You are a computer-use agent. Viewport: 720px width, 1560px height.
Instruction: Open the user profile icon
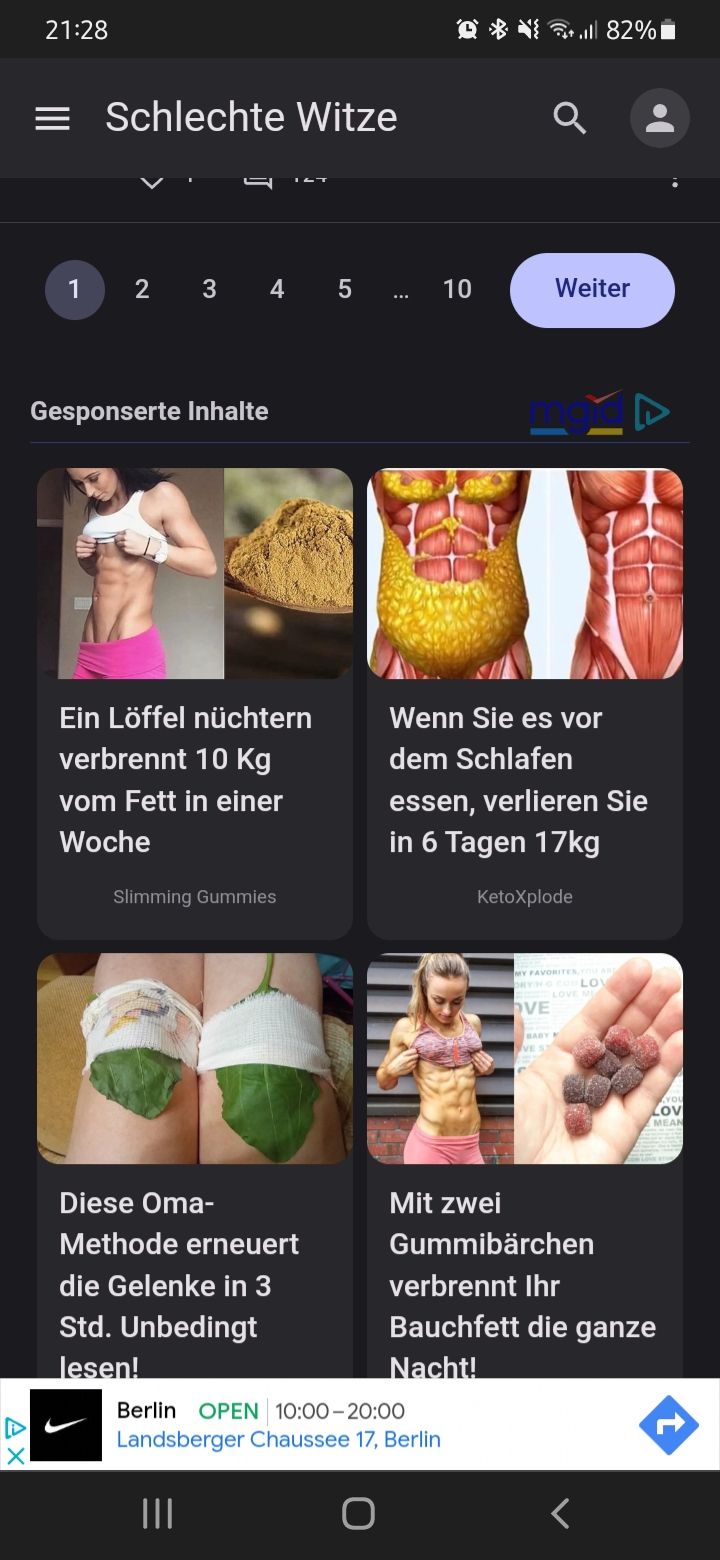(x=659, y=118)
